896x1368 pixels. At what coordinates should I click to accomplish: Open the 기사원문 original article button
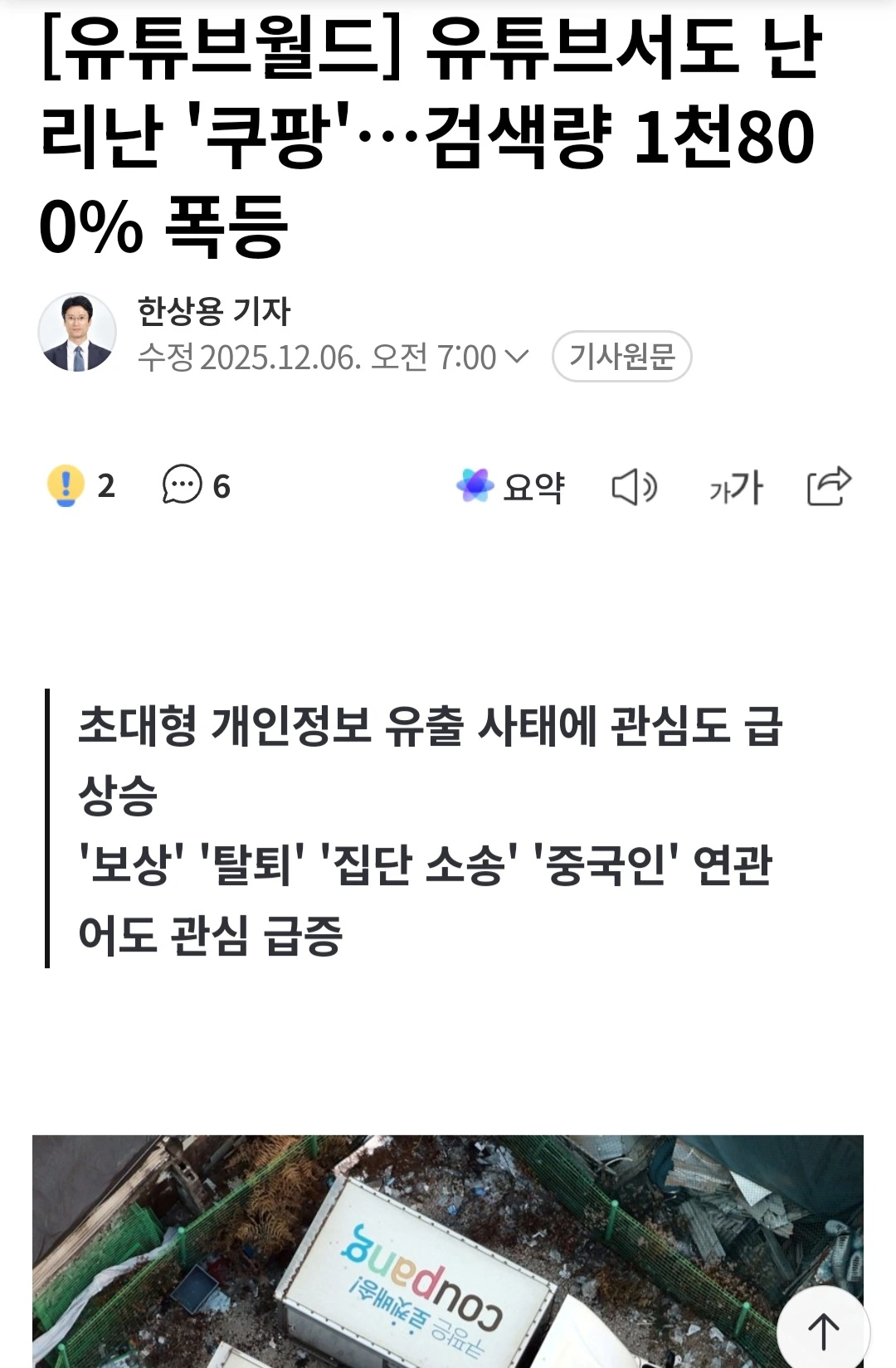pyautogui.click(x=622, y=357)
